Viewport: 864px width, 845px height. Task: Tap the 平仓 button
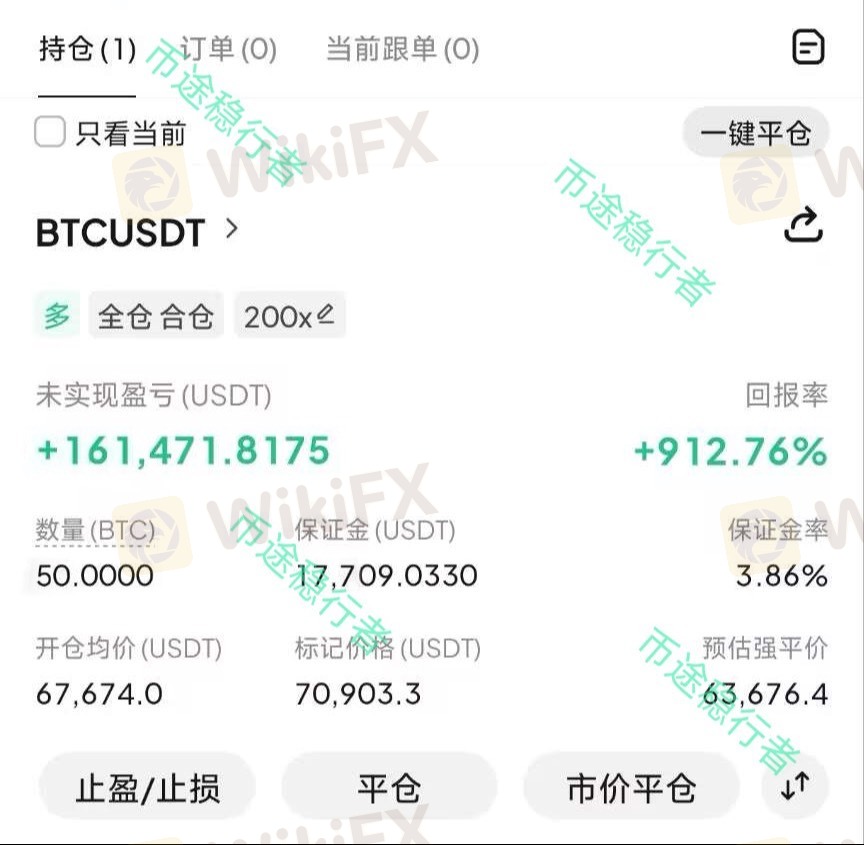pos(390,788)
